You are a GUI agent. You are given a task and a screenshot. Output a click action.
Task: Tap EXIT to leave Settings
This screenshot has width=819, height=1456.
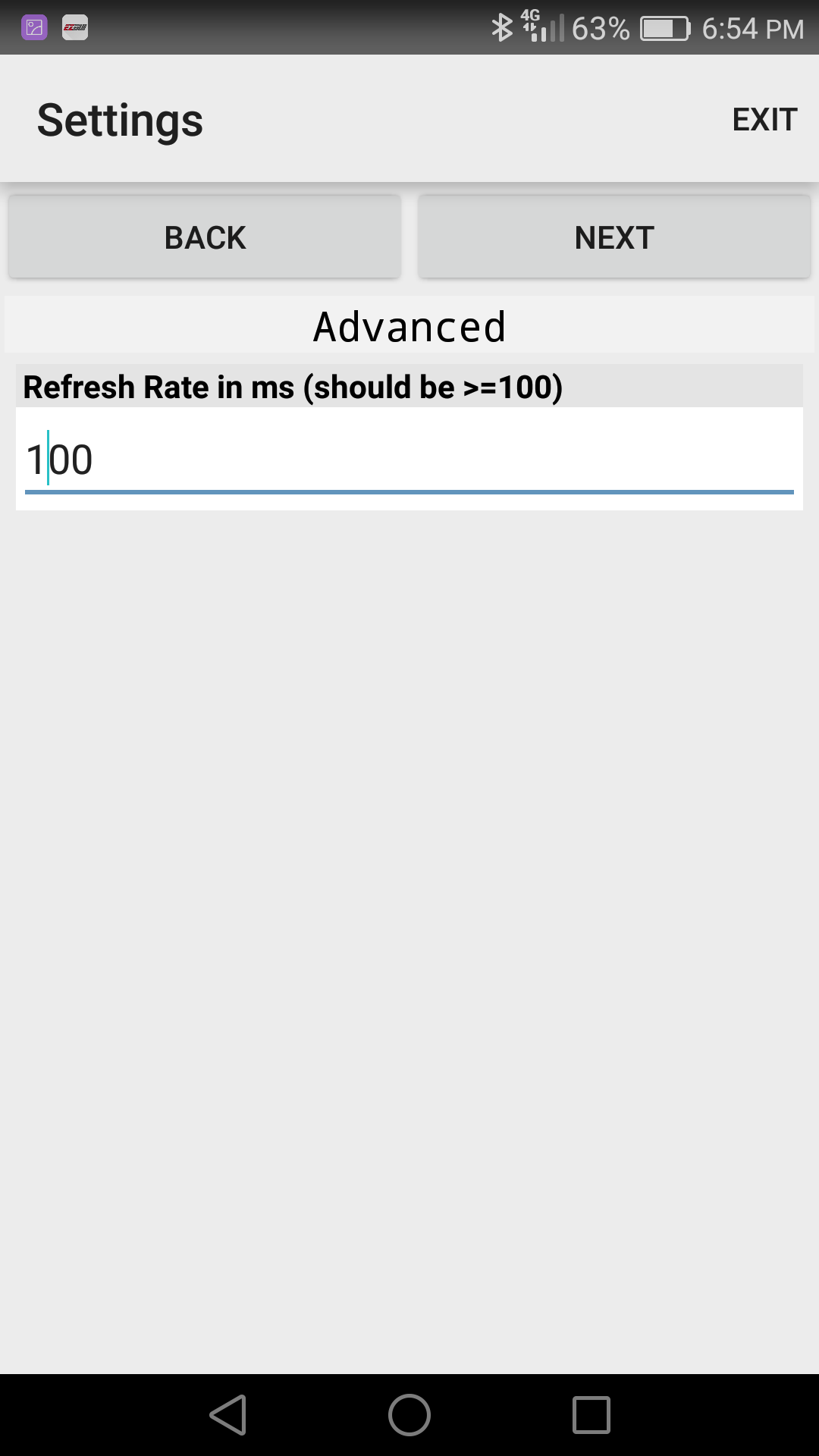tap(764, 118)
